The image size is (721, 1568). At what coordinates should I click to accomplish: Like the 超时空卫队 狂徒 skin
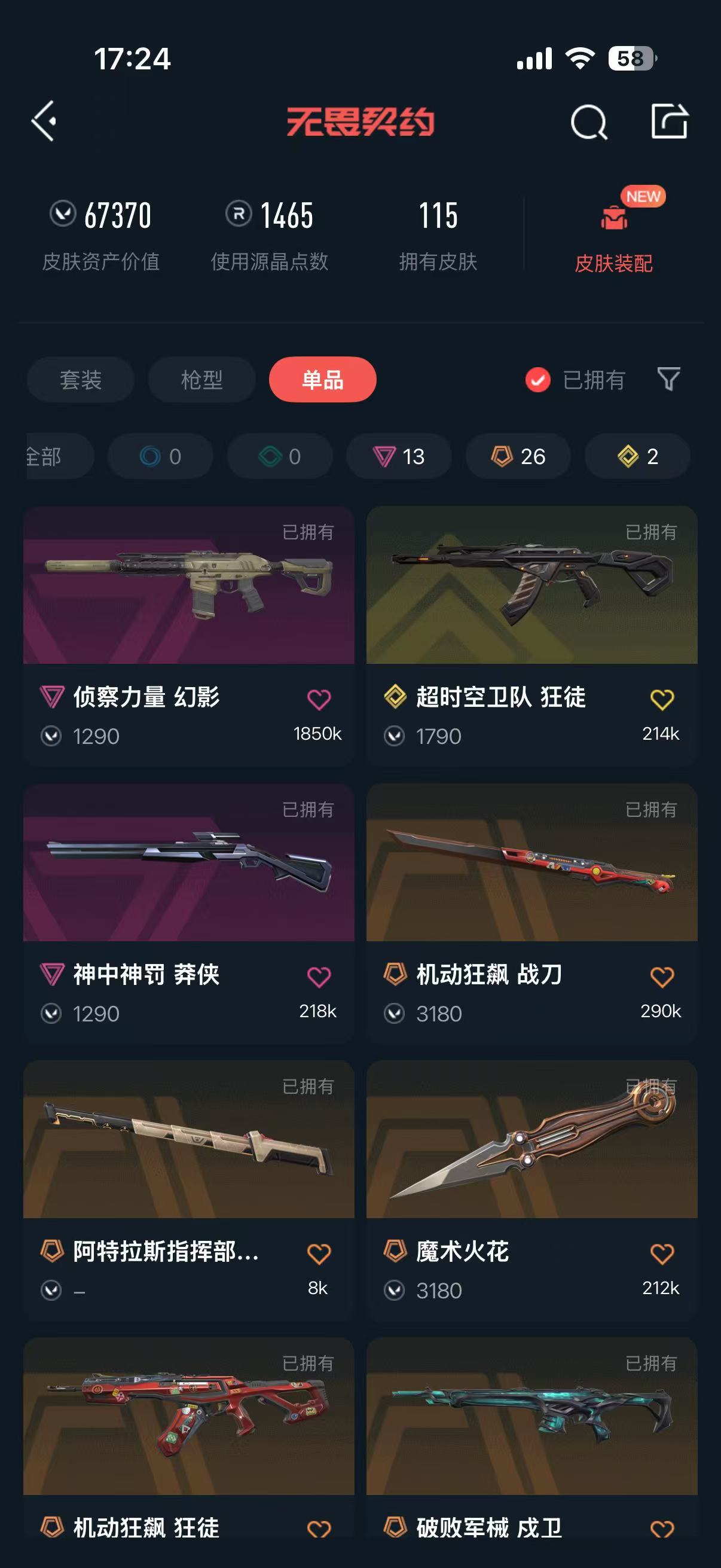[662, 700]
